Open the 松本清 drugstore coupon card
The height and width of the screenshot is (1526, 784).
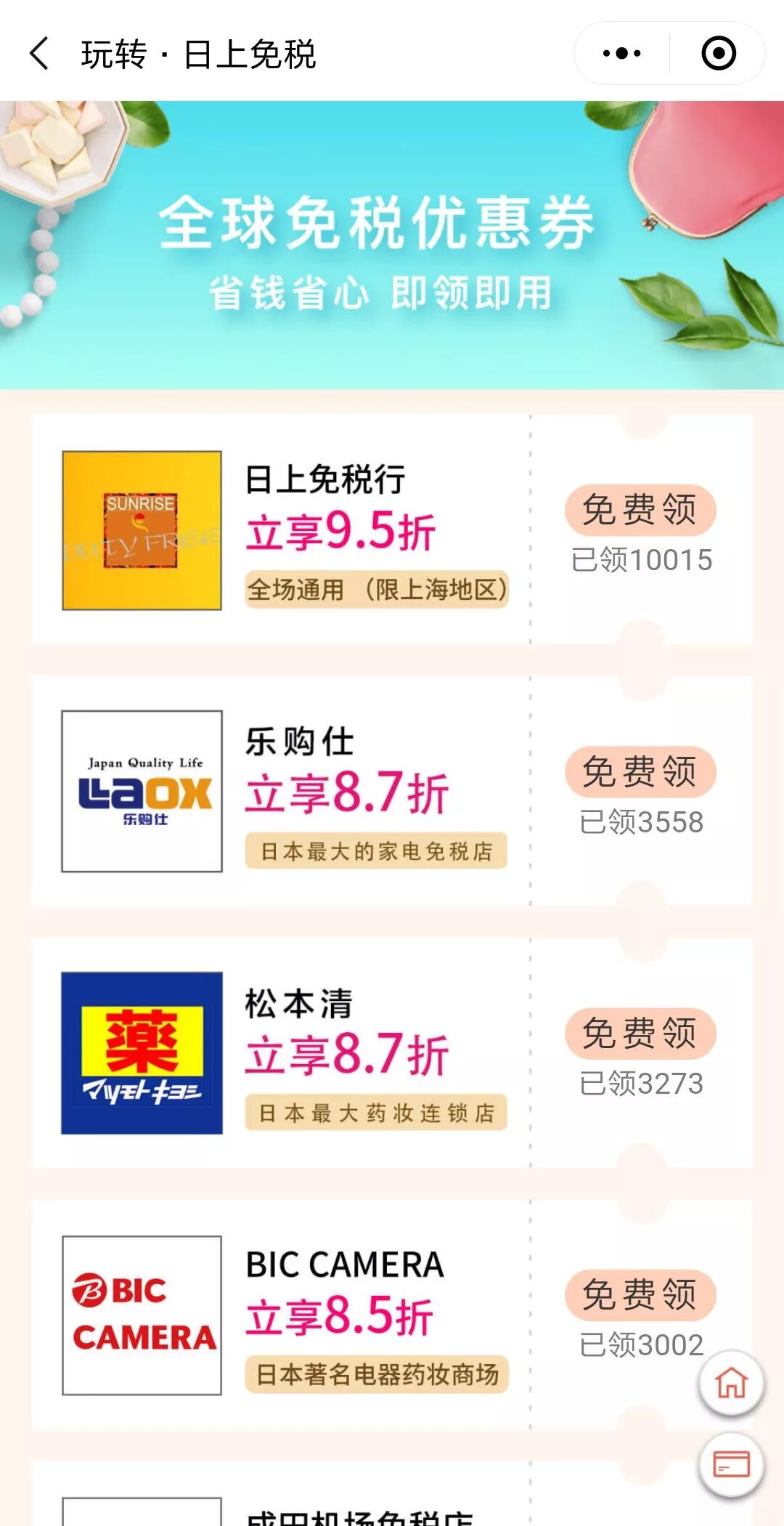(x=283, y=1053)
